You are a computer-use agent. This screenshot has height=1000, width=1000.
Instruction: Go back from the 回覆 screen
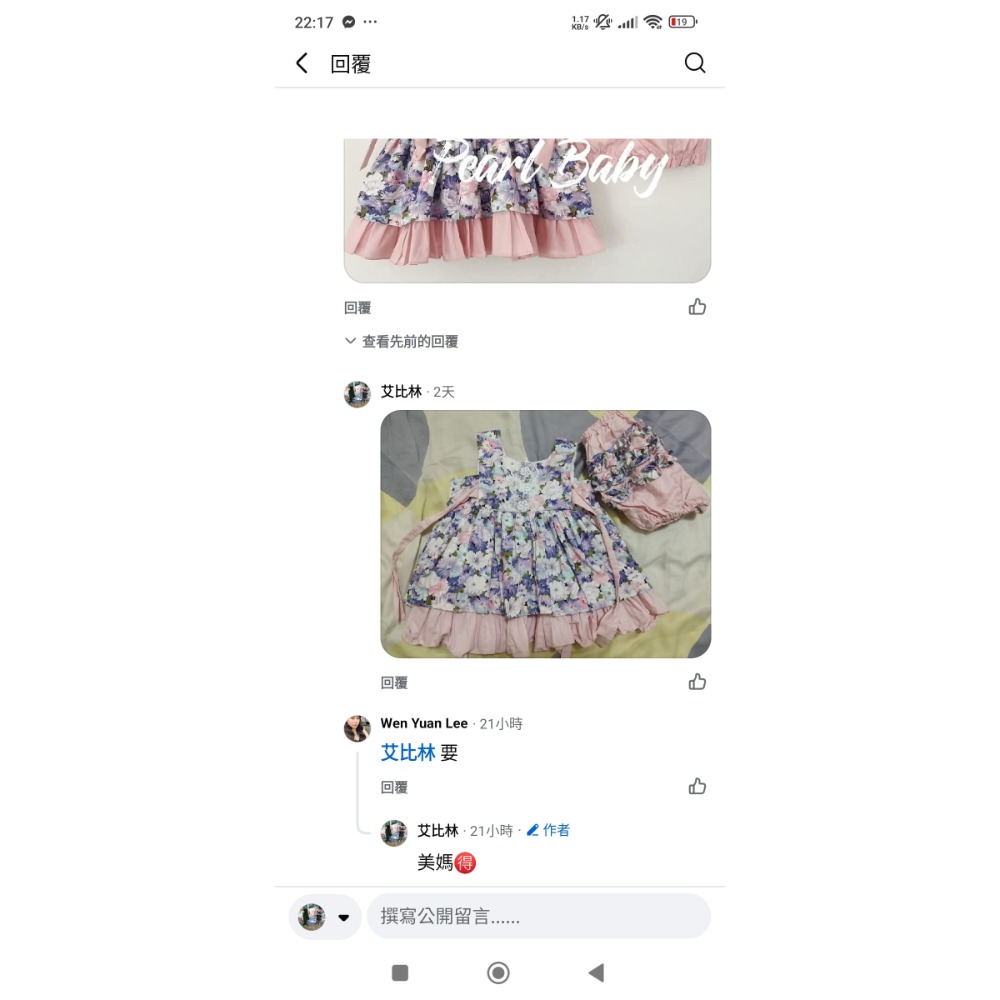click(x=302, y=64)
